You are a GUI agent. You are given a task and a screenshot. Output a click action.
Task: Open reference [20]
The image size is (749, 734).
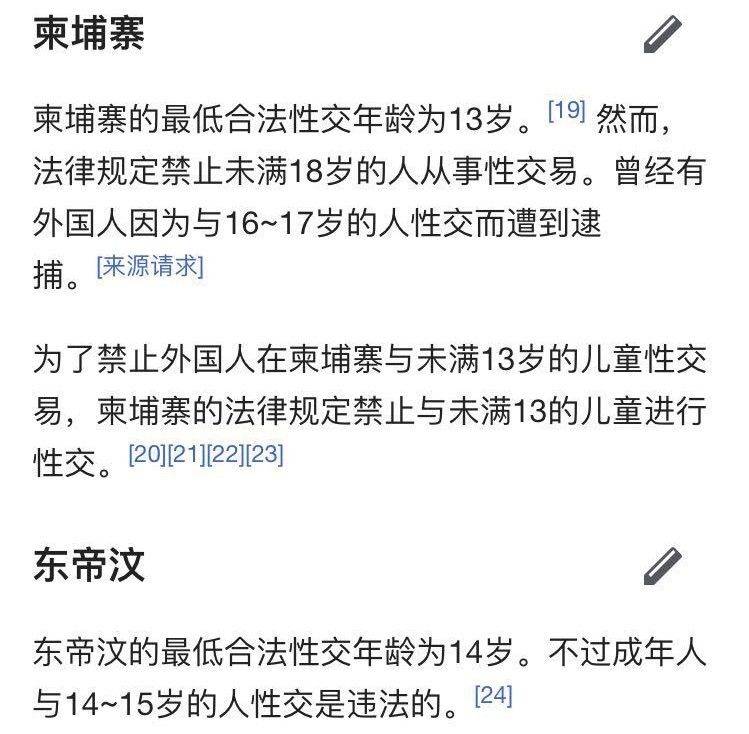pos(147,455)
